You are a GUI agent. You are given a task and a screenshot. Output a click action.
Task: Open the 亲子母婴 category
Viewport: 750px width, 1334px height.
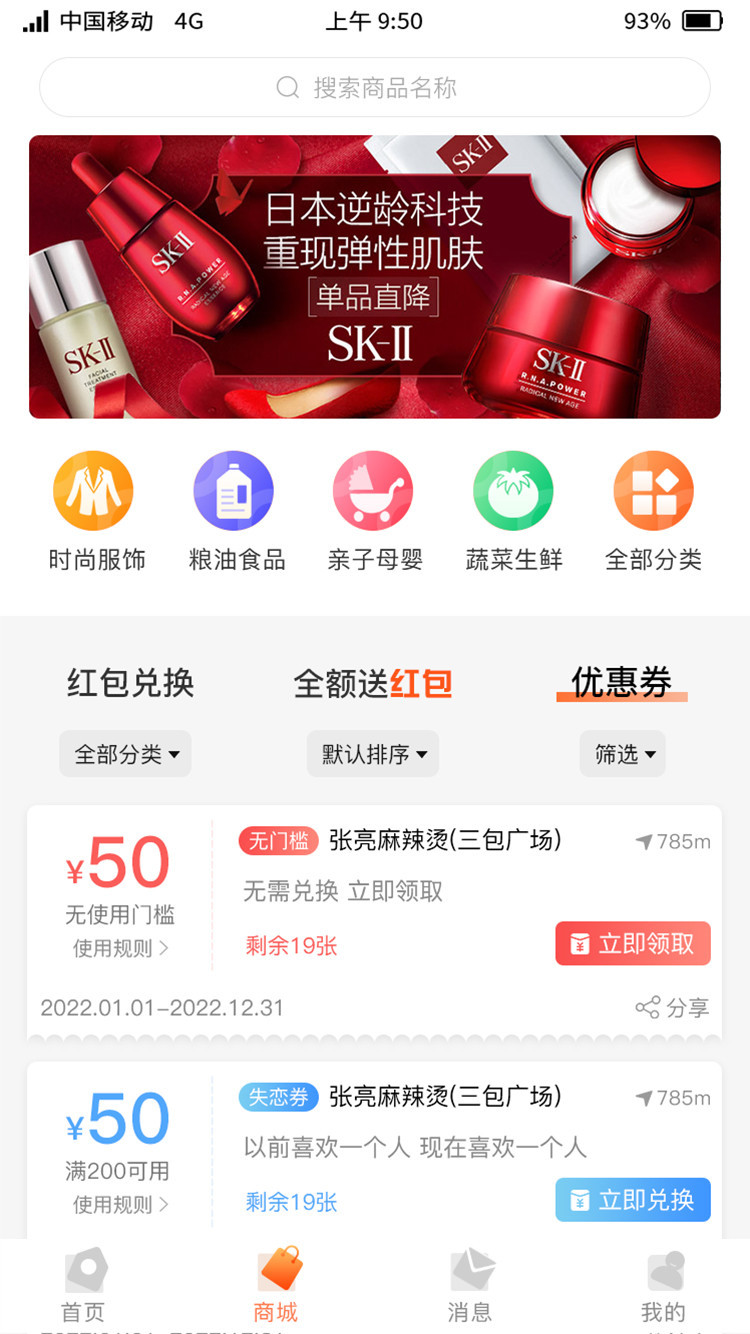click(375, 511)
